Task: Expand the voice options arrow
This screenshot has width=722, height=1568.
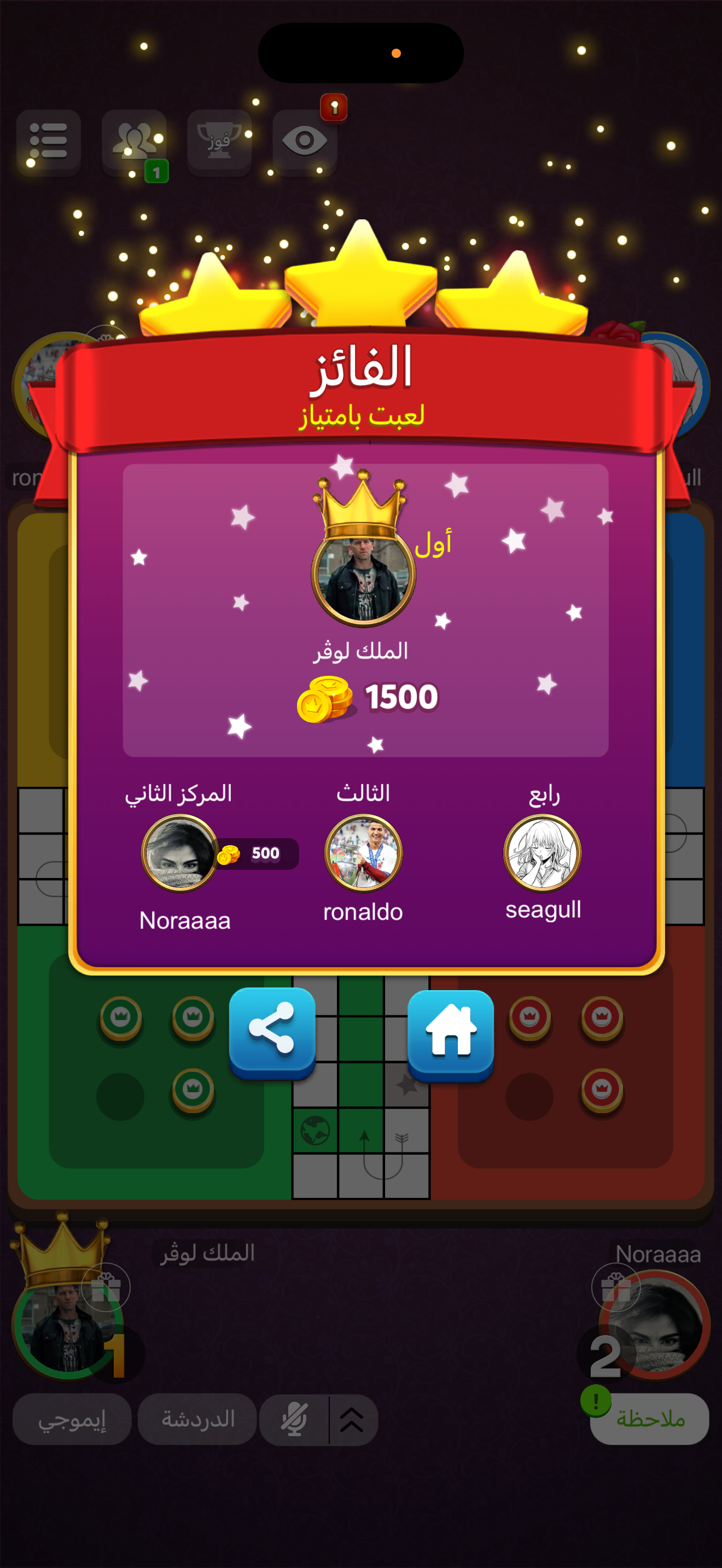Action: 352,1419
